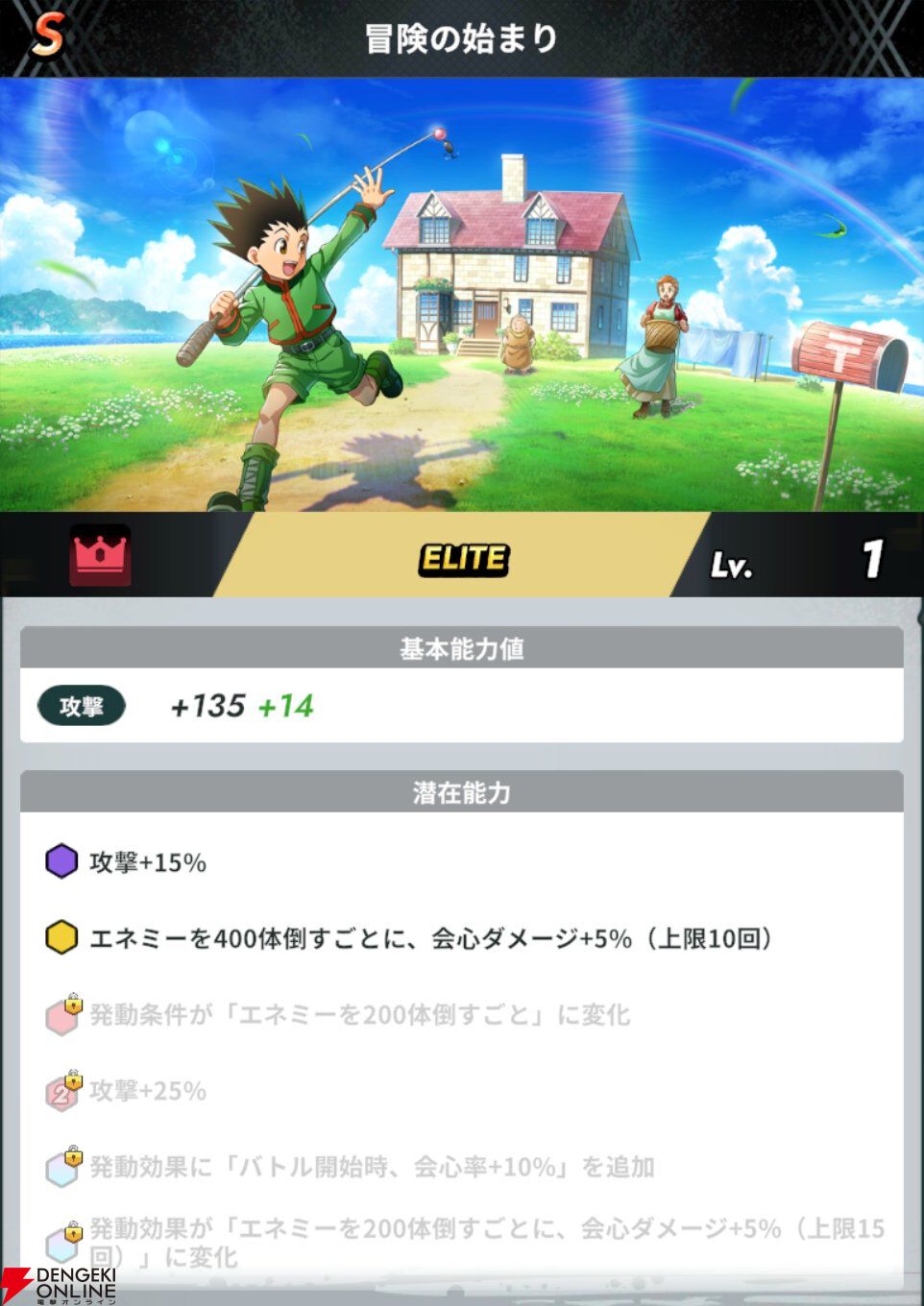Open the 冒険の始まり card illustration
Viewport: 924px width, 1306px height.
[x=462, y=295]
